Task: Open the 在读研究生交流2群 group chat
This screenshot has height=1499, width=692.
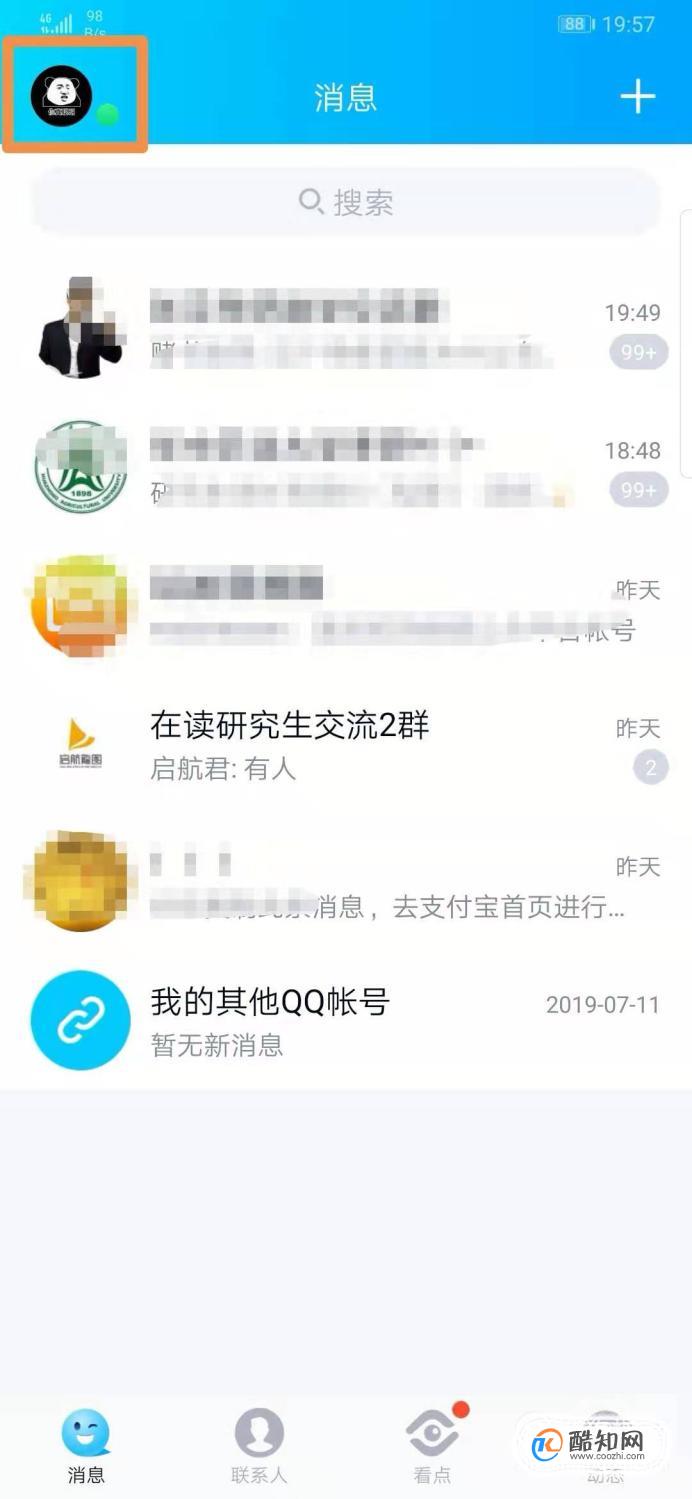Action: pos(346,745)
